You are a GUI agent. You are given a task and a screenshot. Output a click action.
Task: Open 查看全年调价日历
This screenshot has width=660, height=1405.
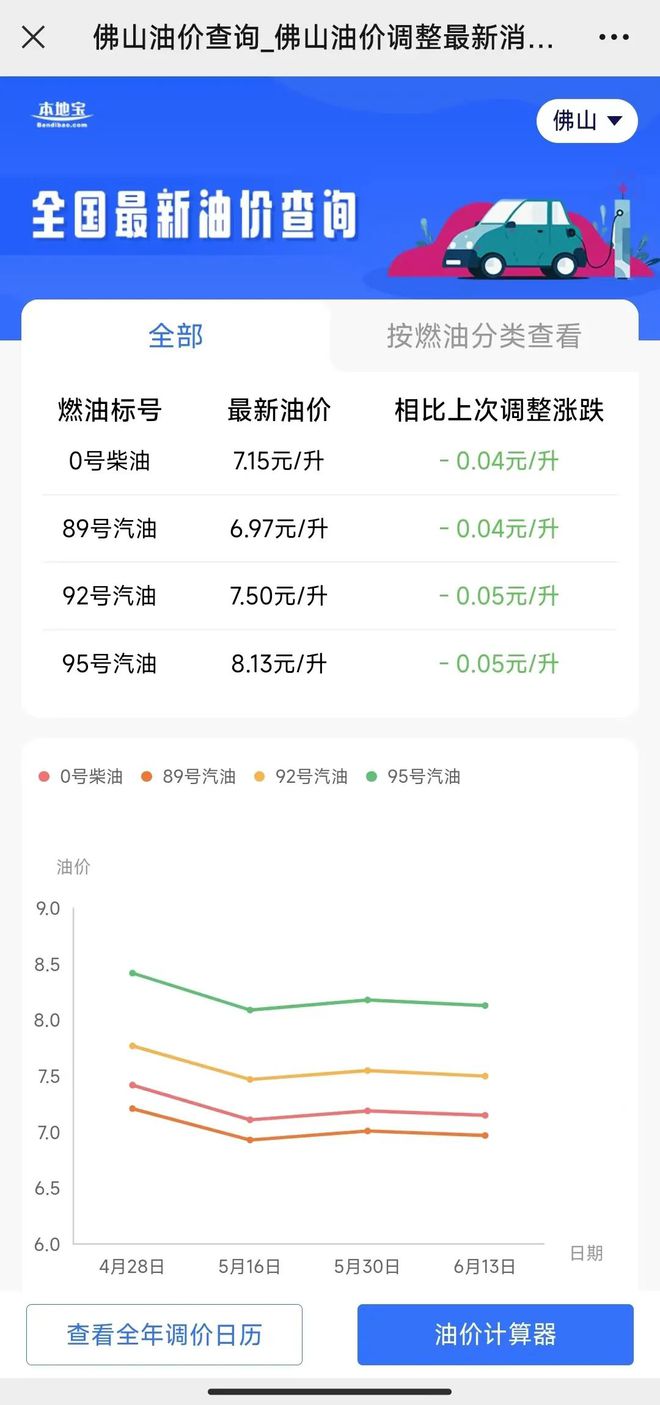point(164,1334)
